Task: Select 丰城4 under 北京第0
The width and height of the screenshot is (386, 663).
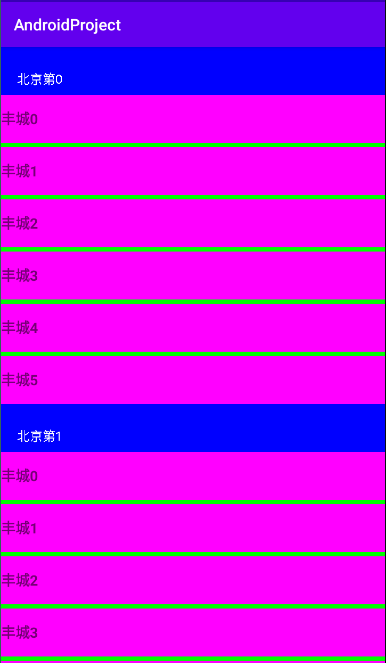Action: (193, 328)
